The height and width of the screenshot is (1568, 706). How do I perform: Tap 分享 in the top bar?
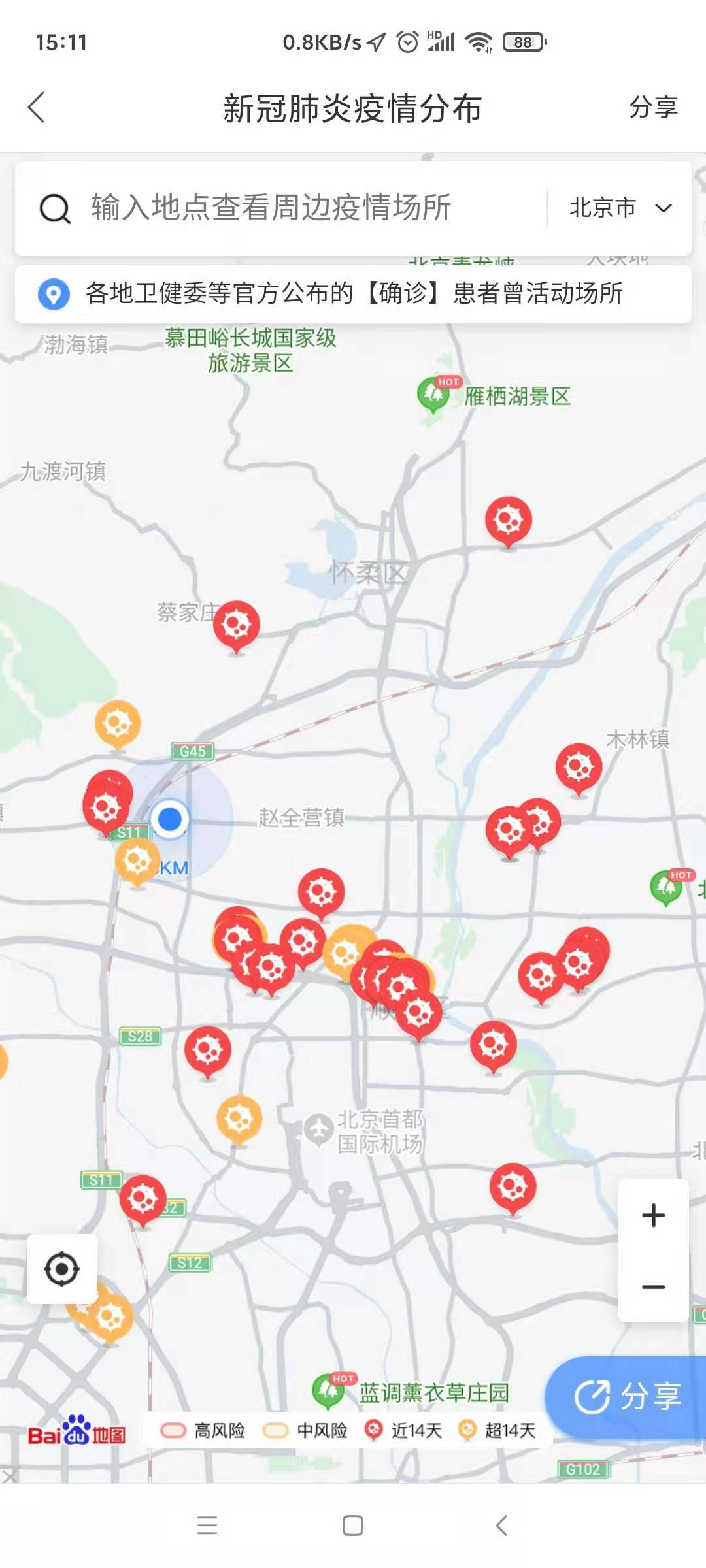pyautogui.click(x=653, y=108)
